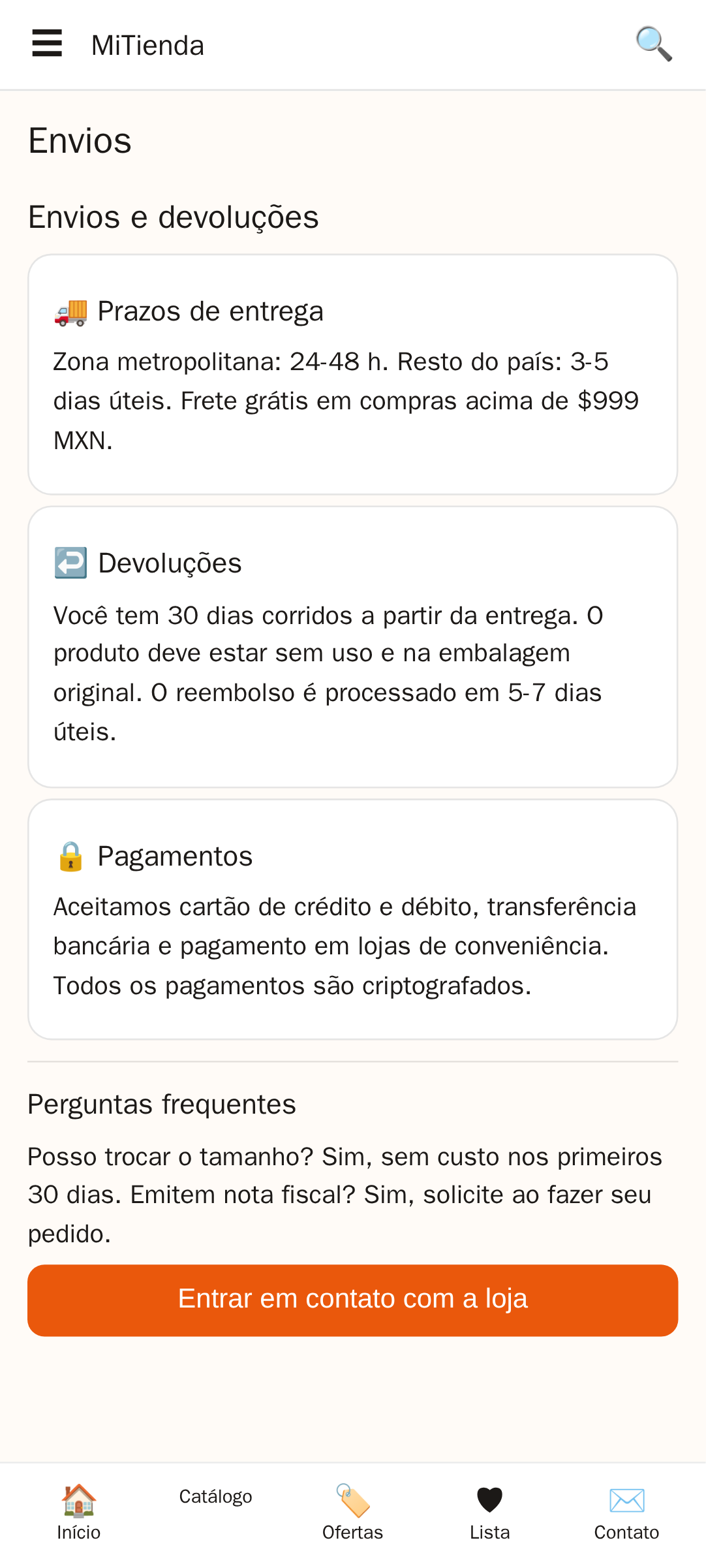Viewport: 706px width, 1568px height.
Task: Open the hamburger menu
Action: click(x=47, y=44)
